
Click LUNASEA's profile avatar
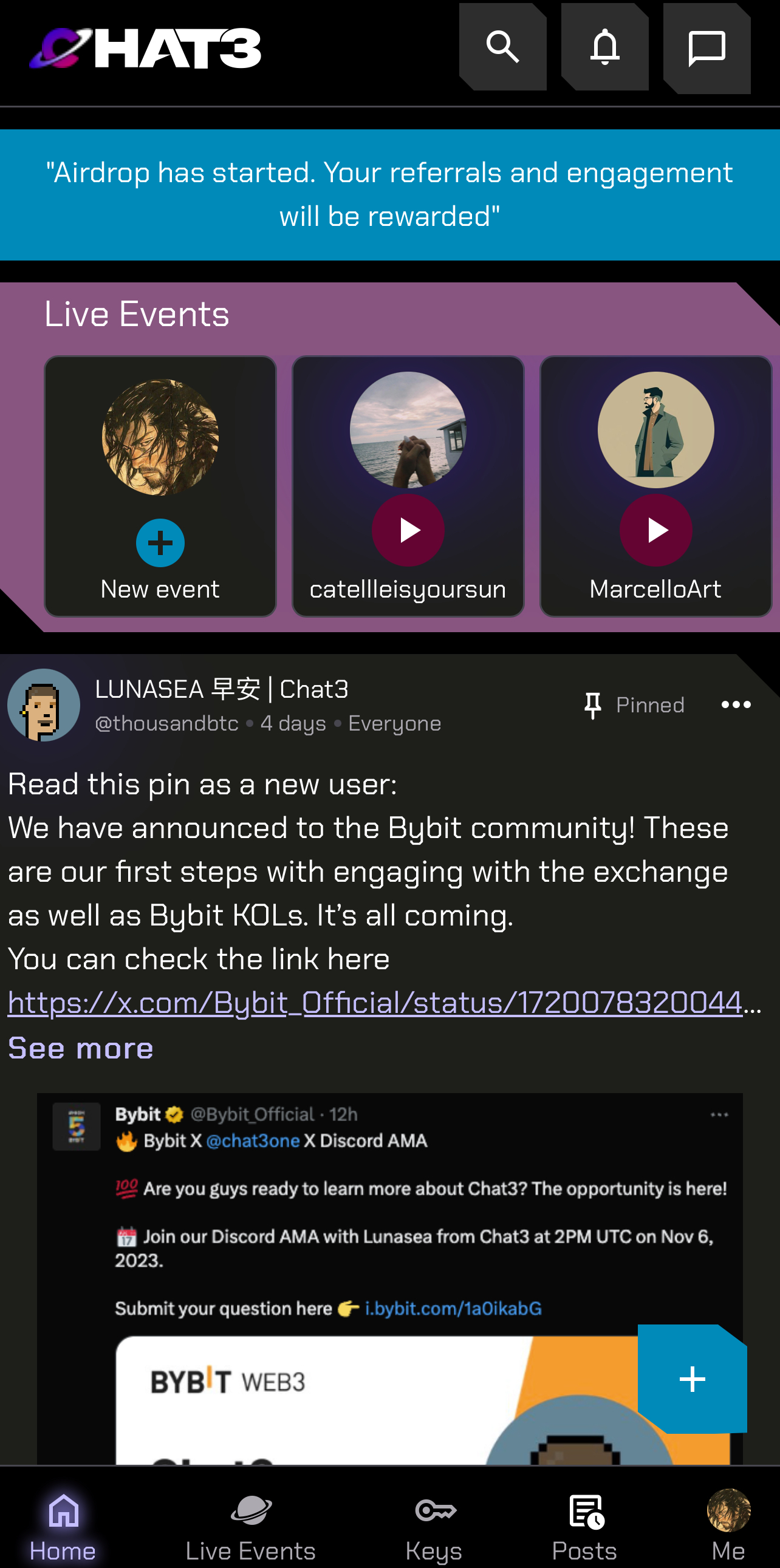[x=43, y=704]
